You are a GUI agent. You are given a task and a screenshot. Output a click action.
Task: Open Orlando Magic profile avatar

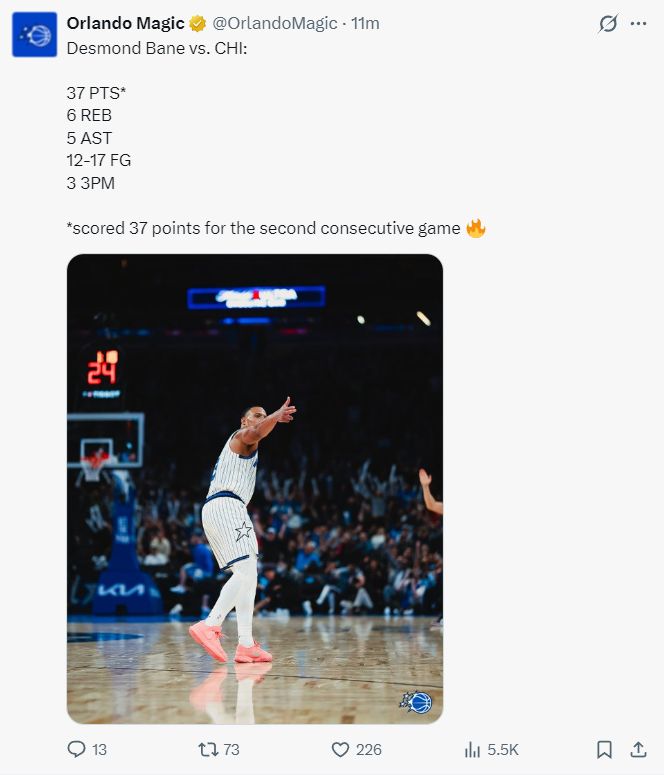coord(34,35)
